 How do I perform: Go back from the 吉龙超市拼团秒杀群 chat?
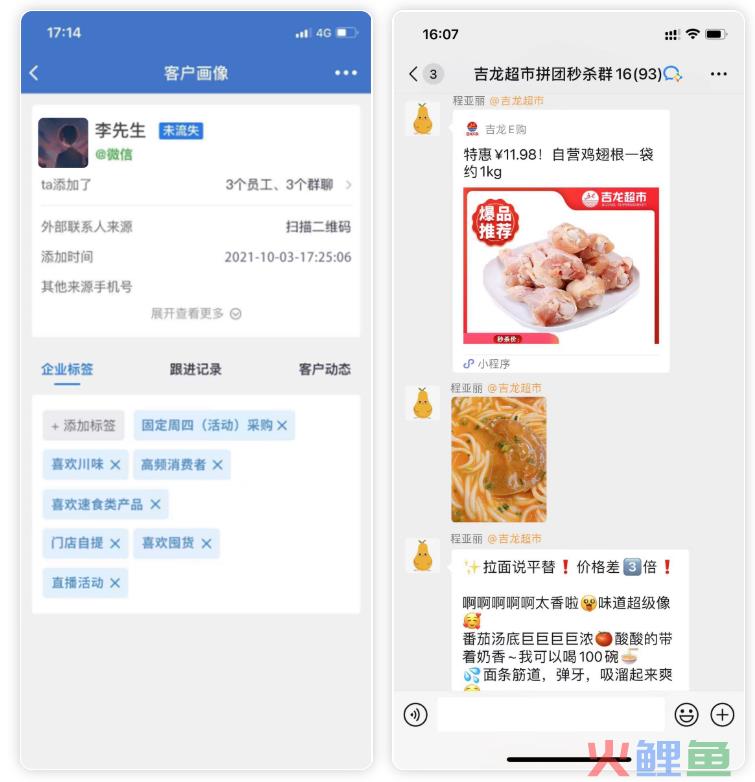(413, 74)
